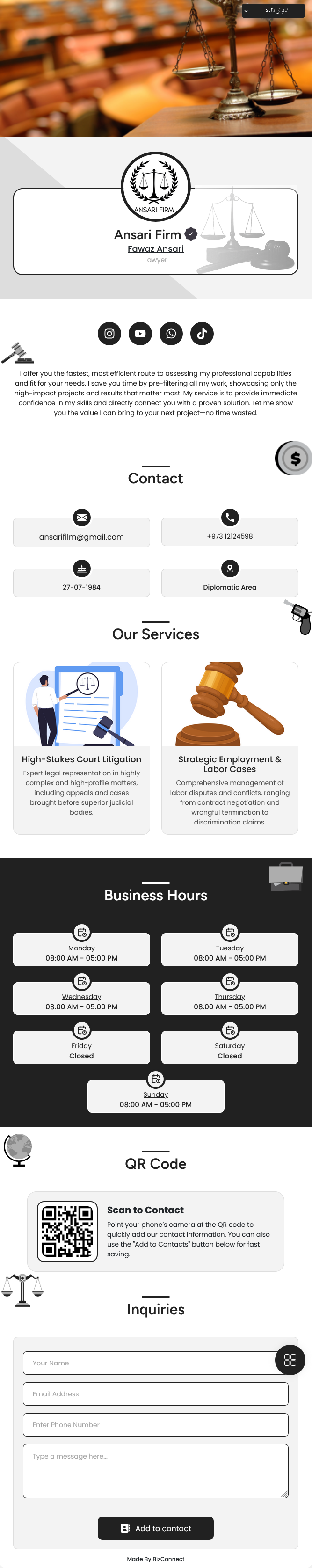
Task: Email ansarifilm@gmail.com
Action: click(x=81, y=536)
